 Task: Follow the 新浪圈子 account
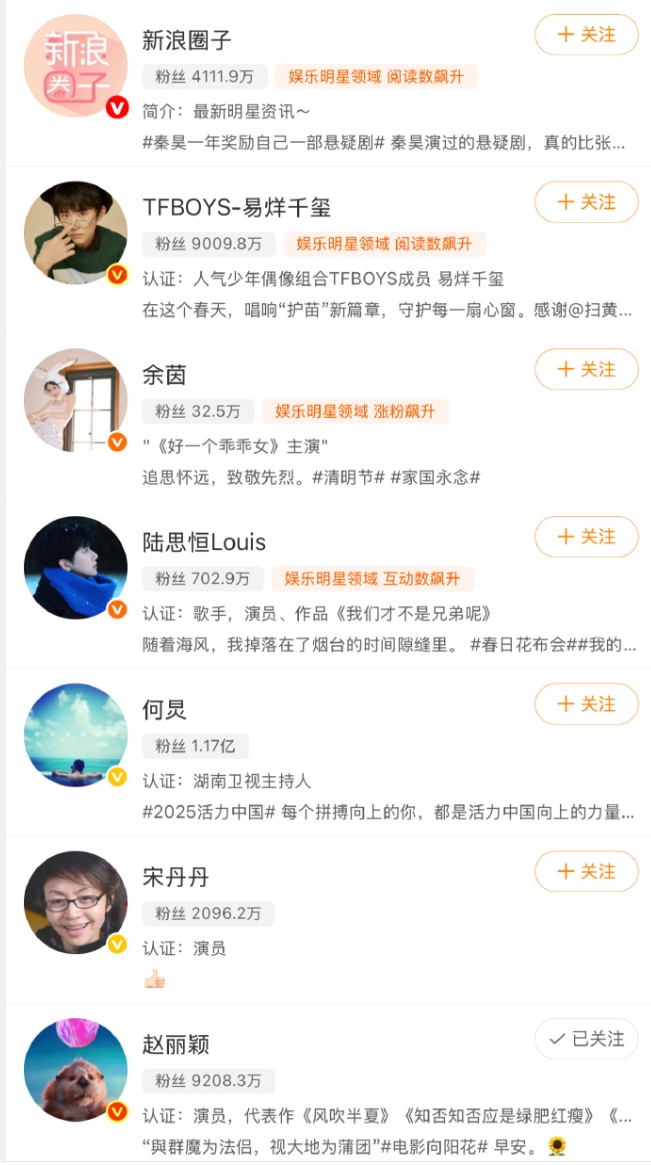click(586, 35)
